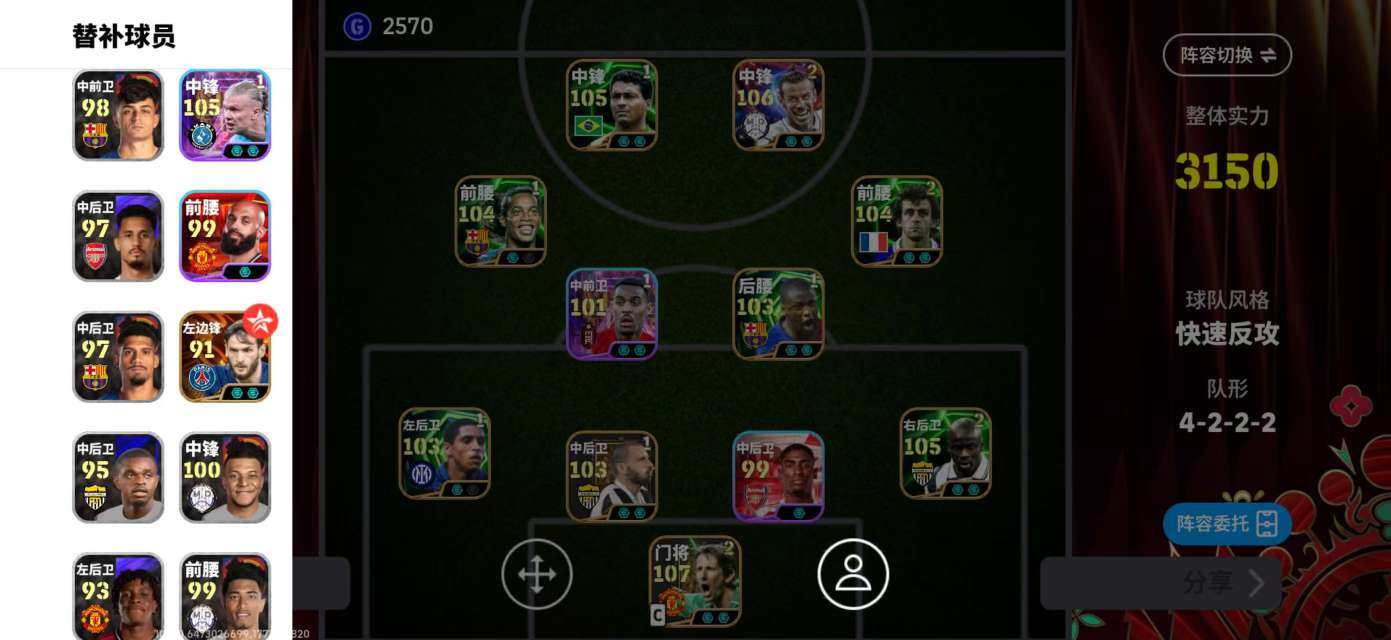The height and width of the screenshot is (640, 1391).
Task: Pick substitute 105 中锋 from the bench
Action: tap(225, 115)
